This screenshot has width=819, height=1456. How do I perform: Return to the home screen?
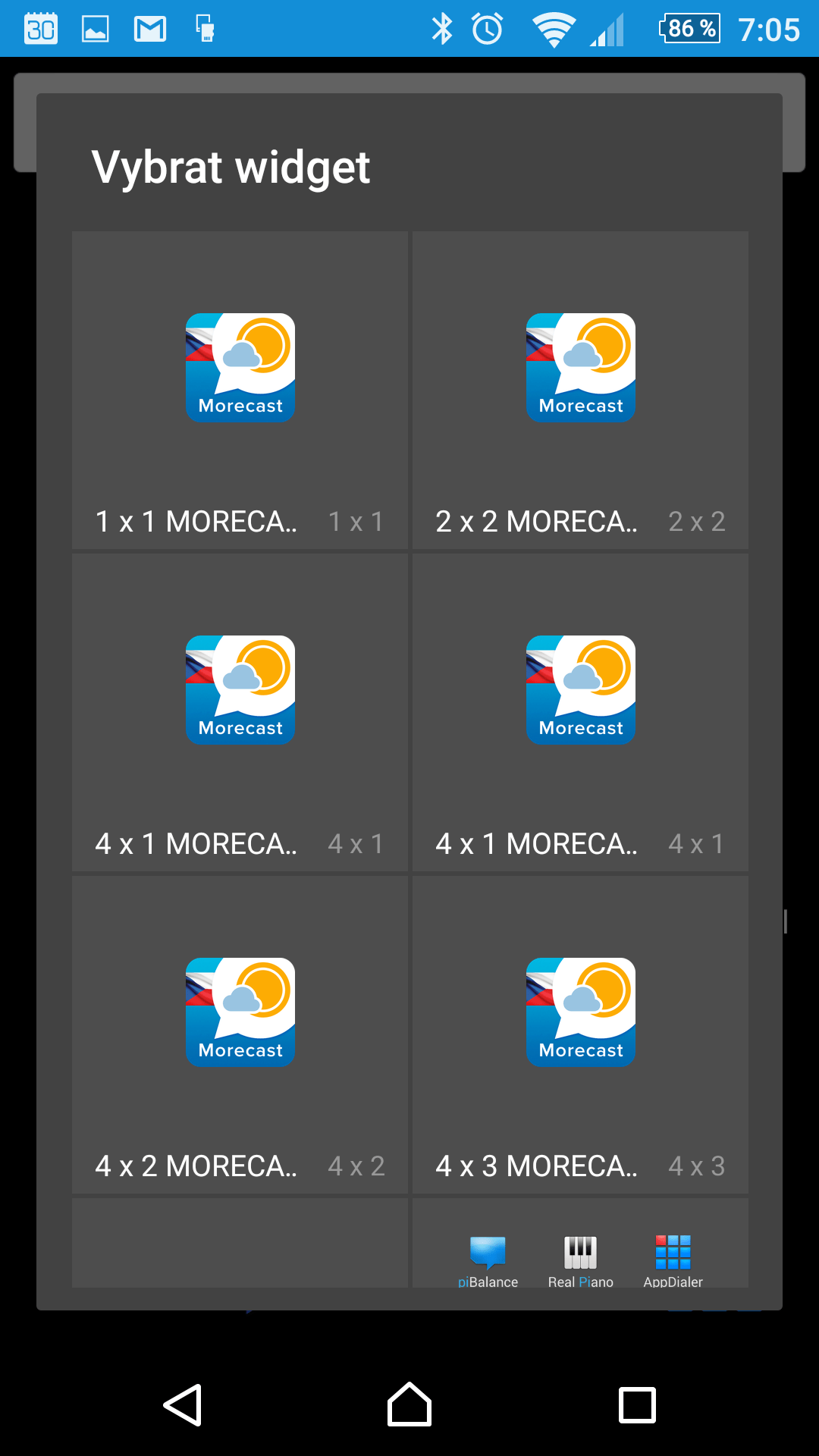[x=409, y=1405]
